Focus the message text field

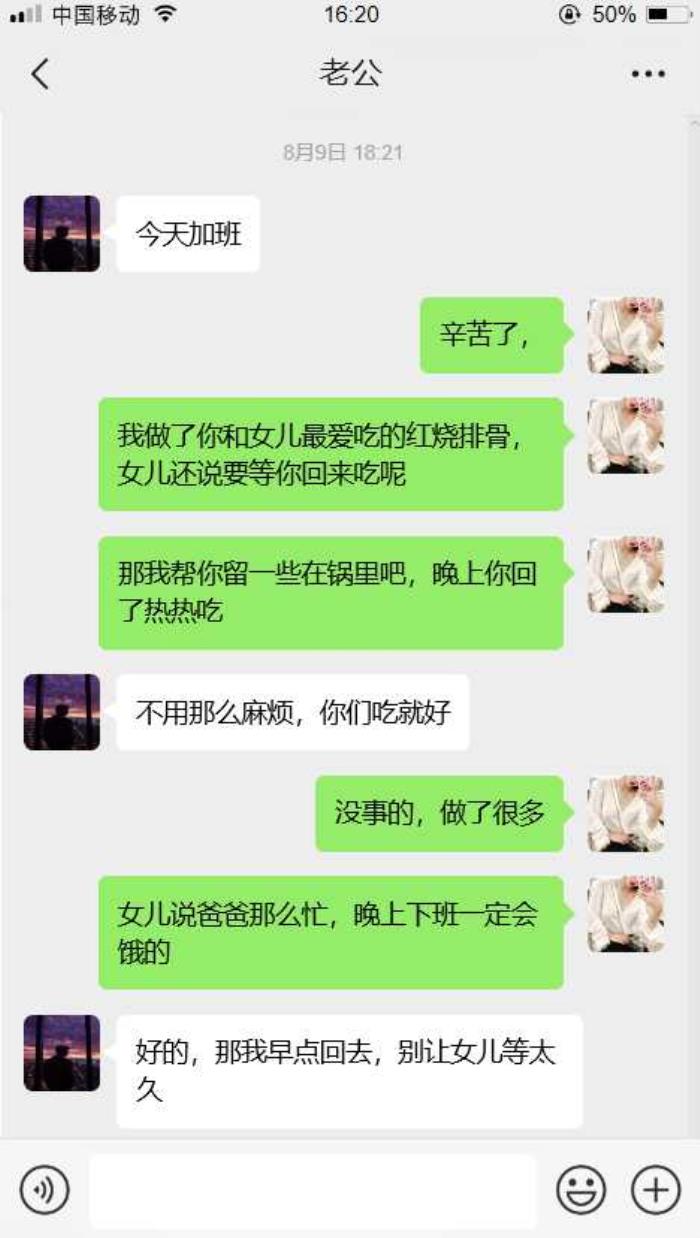312,1190
